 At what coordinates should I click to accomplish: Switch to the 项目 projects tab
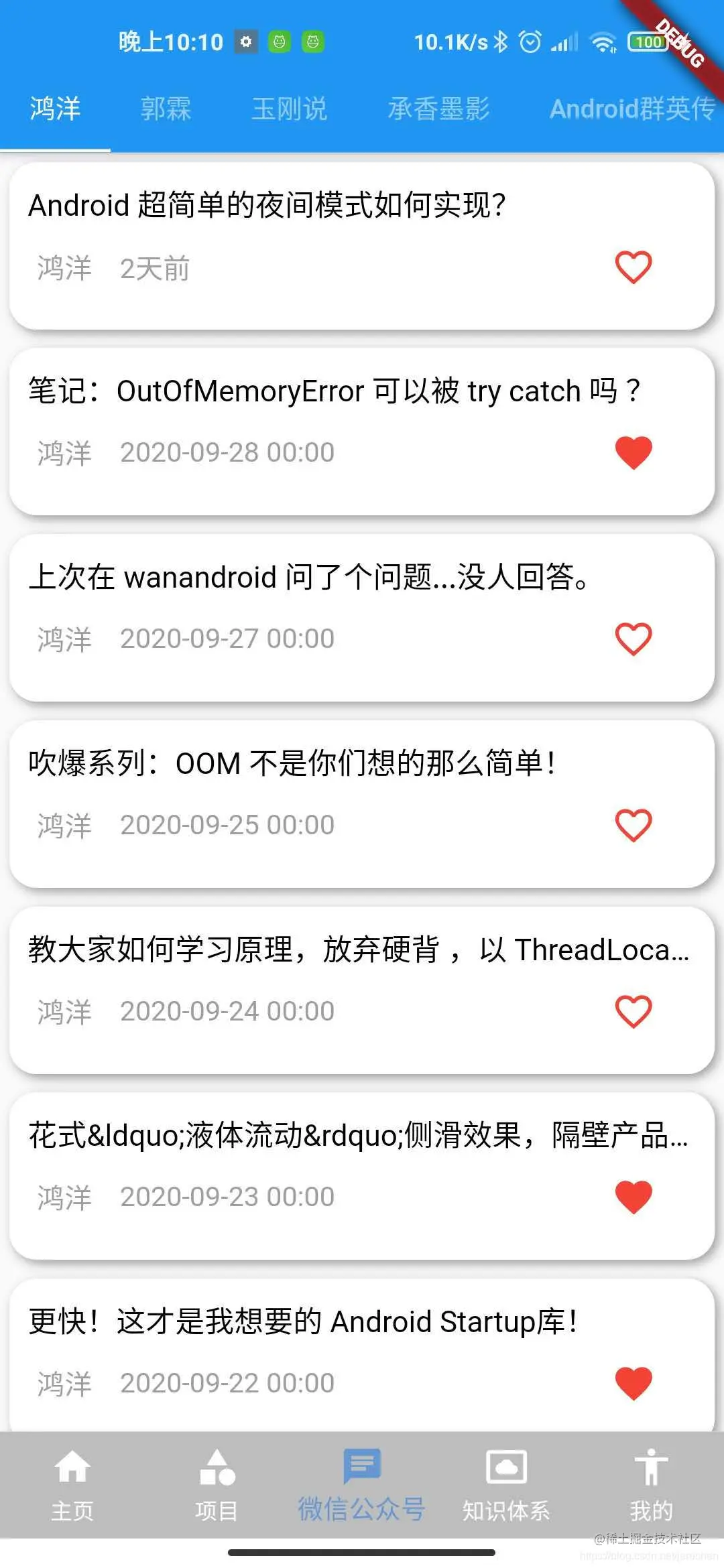pyautogui.click(x=217, y=1484)
